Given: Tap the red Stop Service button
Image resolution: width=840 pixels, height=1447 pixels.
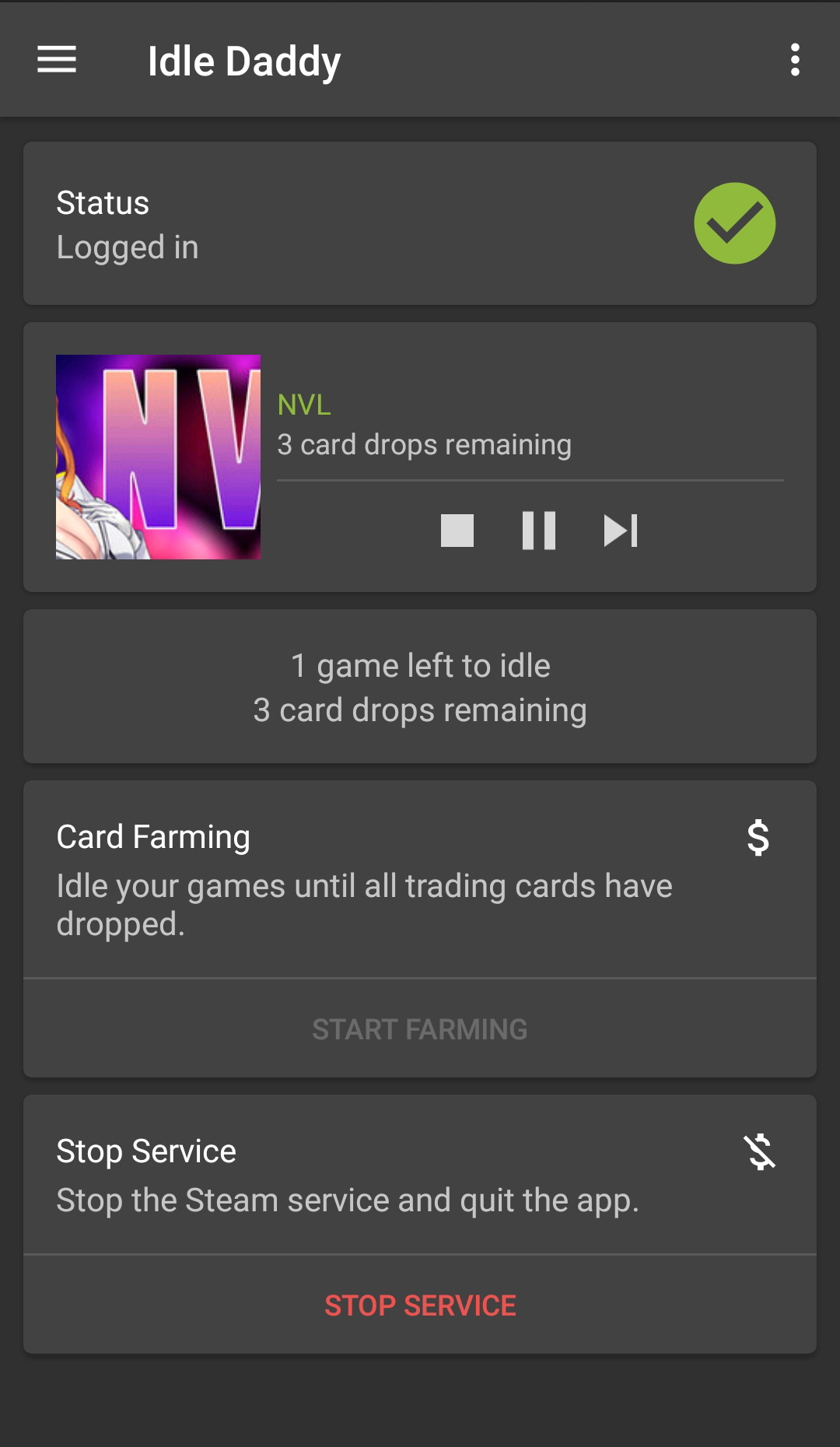Looking at the screenshot, I should tap(420, 1305).
